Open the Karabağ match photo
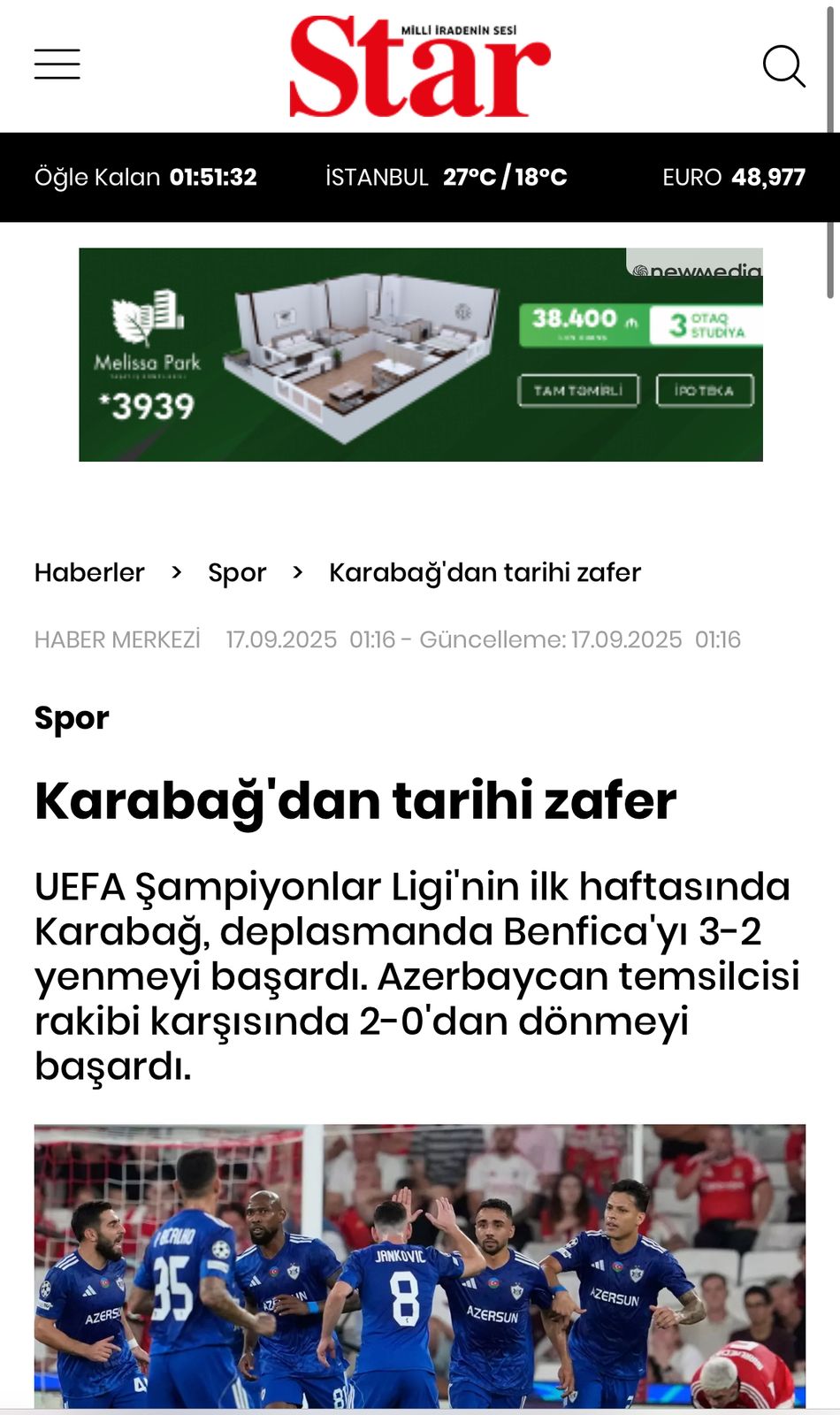Screen dimensions: 840x1415 click(420, 1266)
